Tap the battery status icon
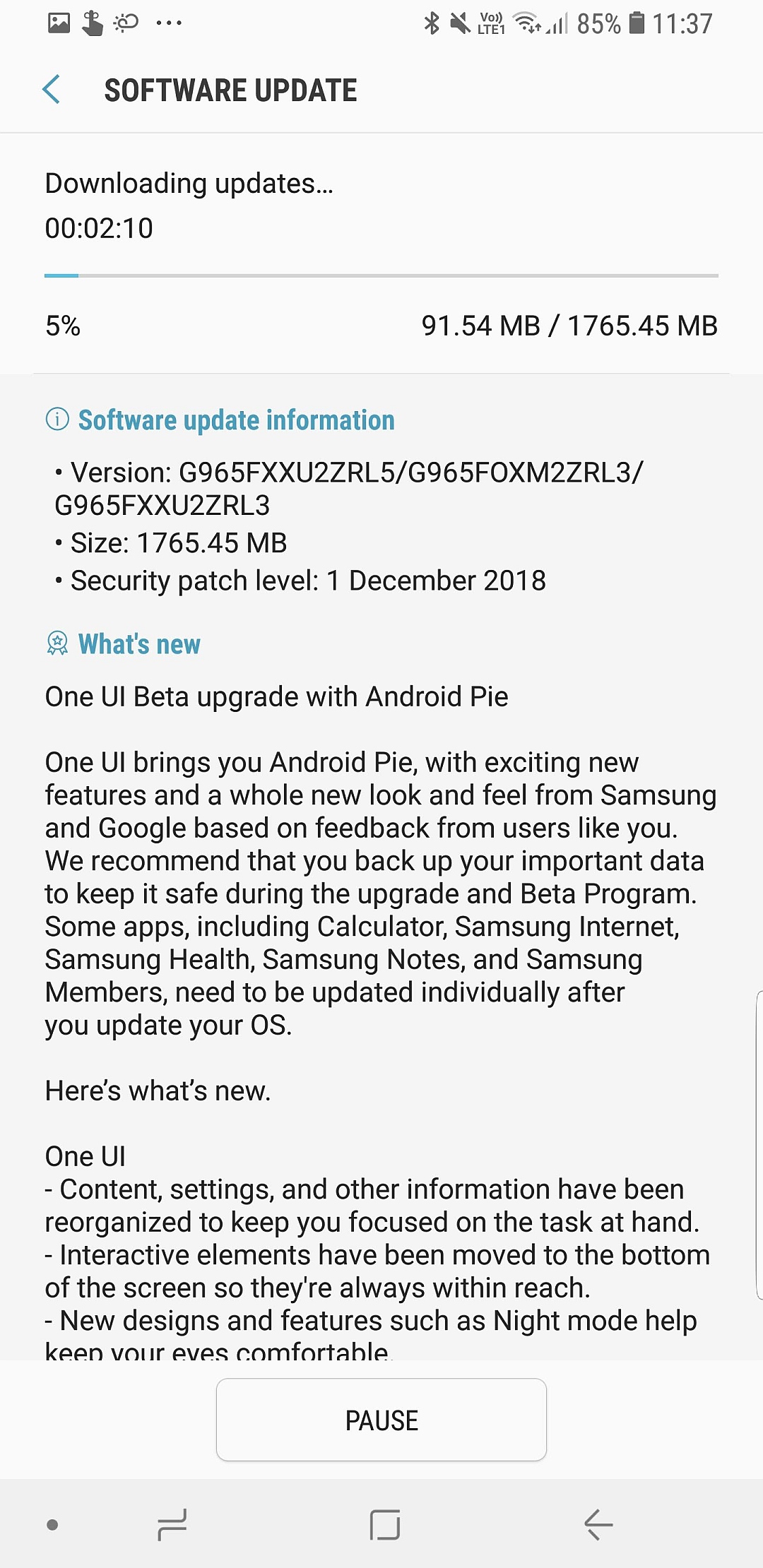This screenshot has width=763, height=1568. pyautogui.click(x=636, y=23)
